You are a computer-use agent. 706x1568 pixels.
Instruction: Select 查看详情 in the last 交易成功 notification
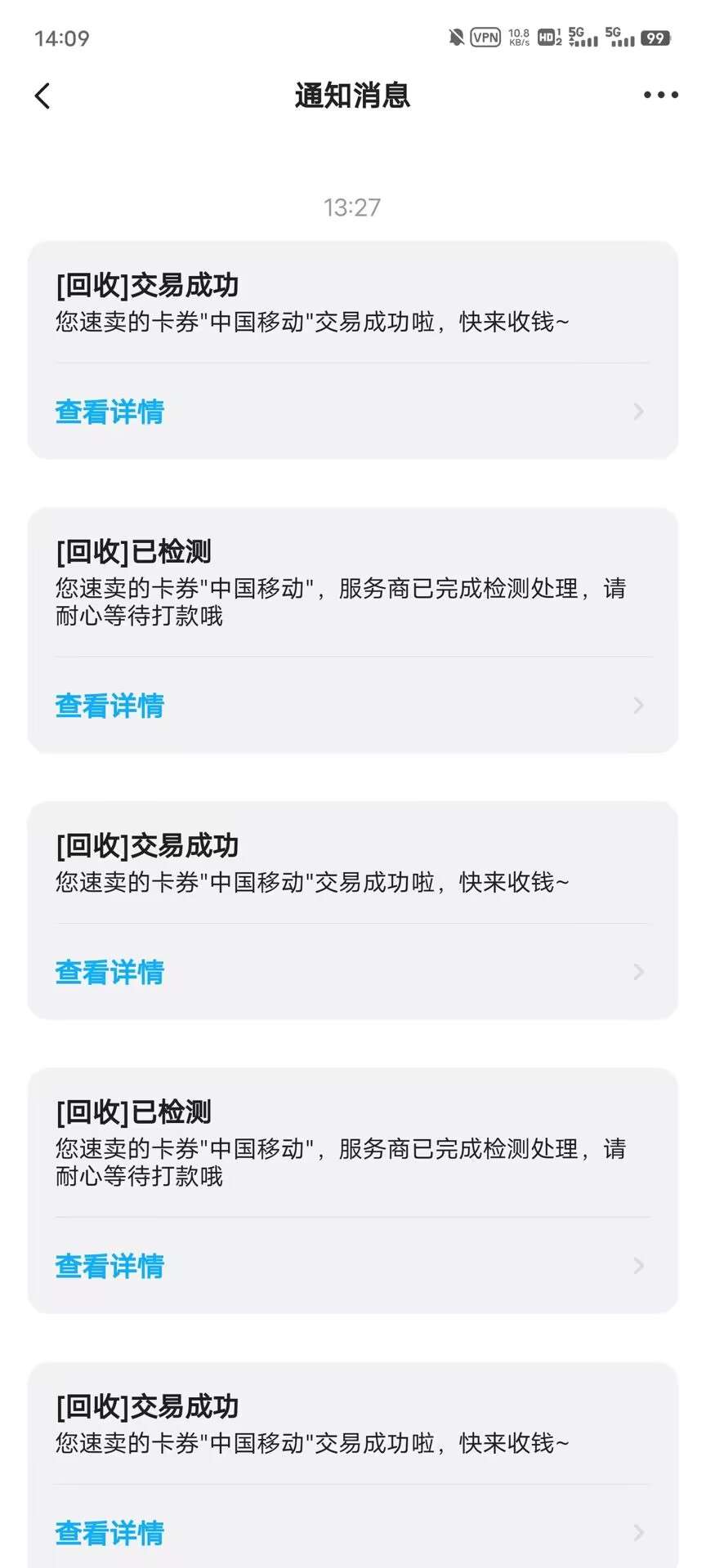point(109,1532)
